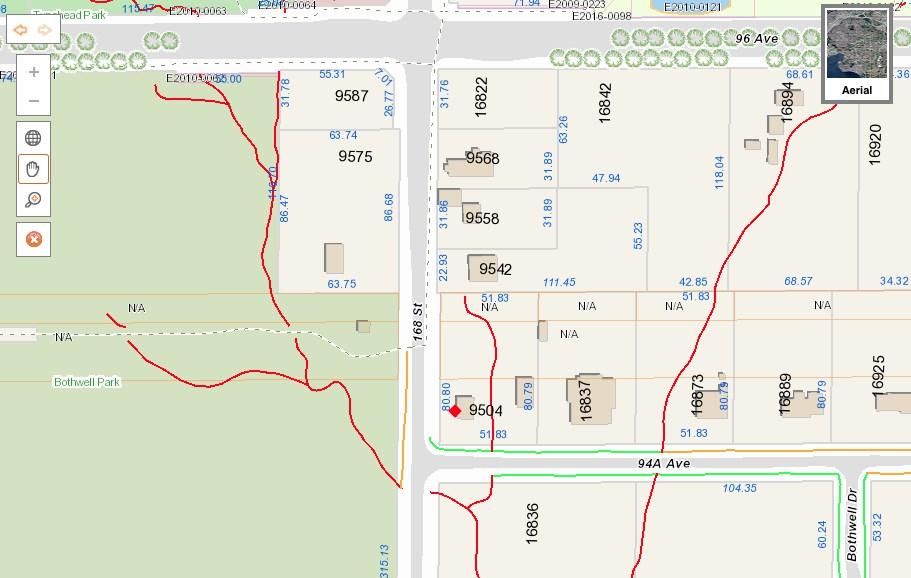Select the pan hand tool
Viewport: 911px width, 578px height.
click(x=33, y=168)
